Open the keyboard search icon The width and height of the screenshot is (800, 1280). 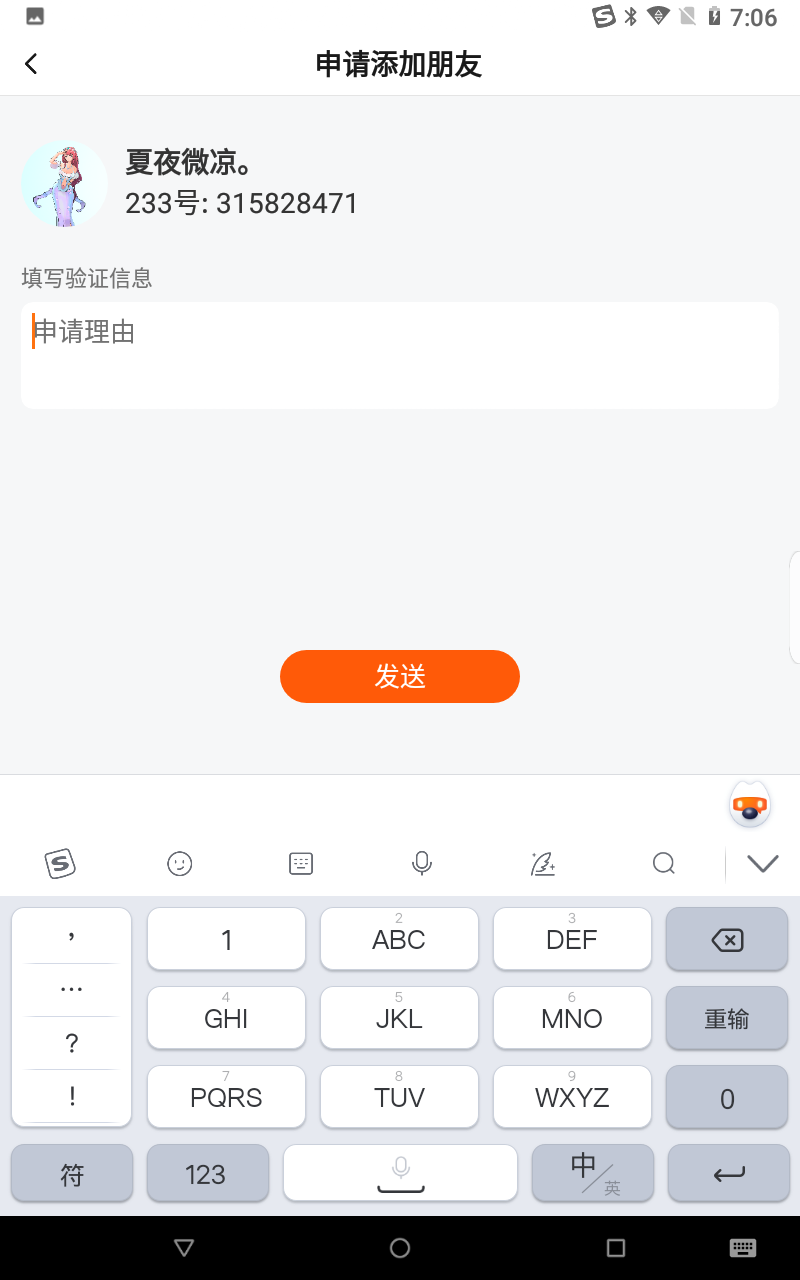(x=664, y=863)
